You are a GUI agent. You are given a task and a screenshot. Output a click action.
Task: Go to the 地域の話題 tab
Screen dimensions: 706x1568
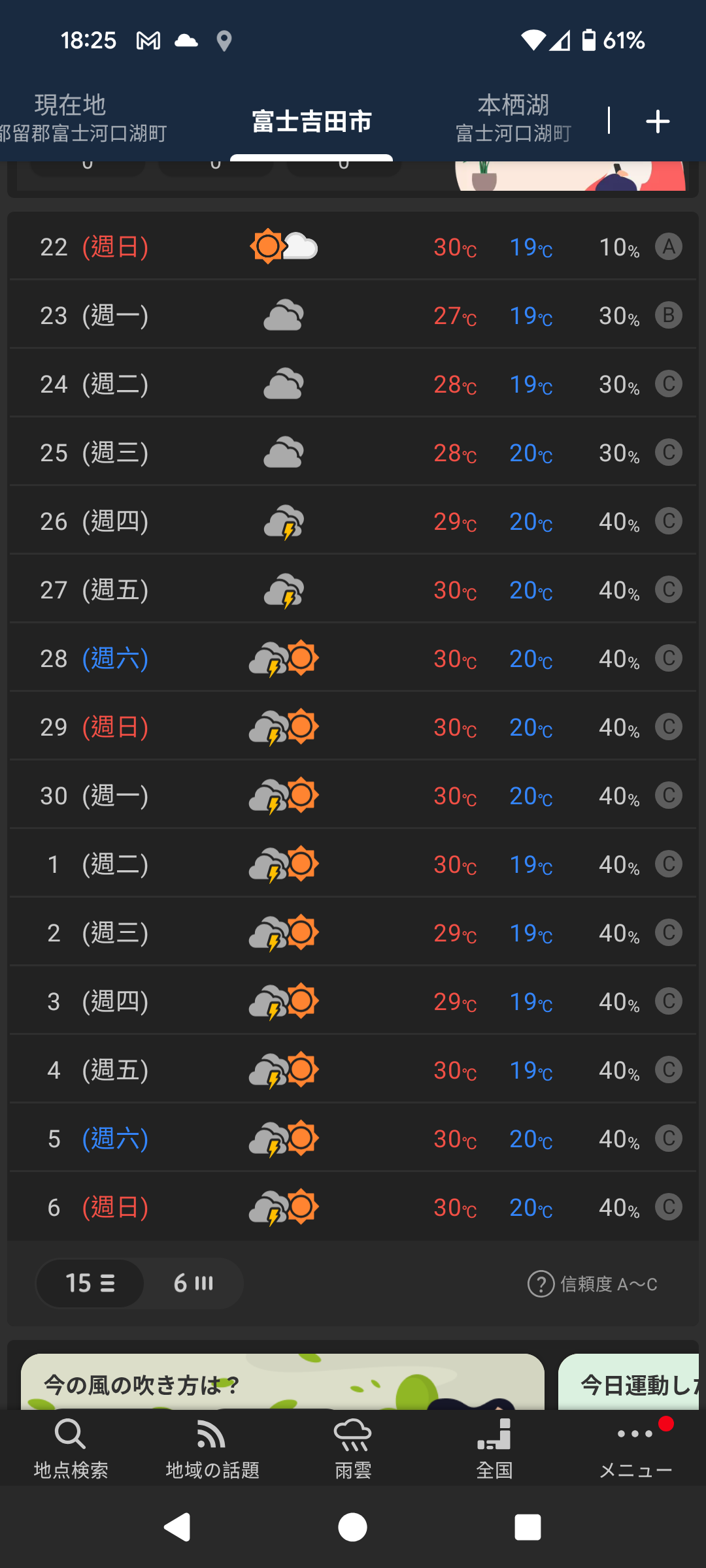pos(212,1447)
